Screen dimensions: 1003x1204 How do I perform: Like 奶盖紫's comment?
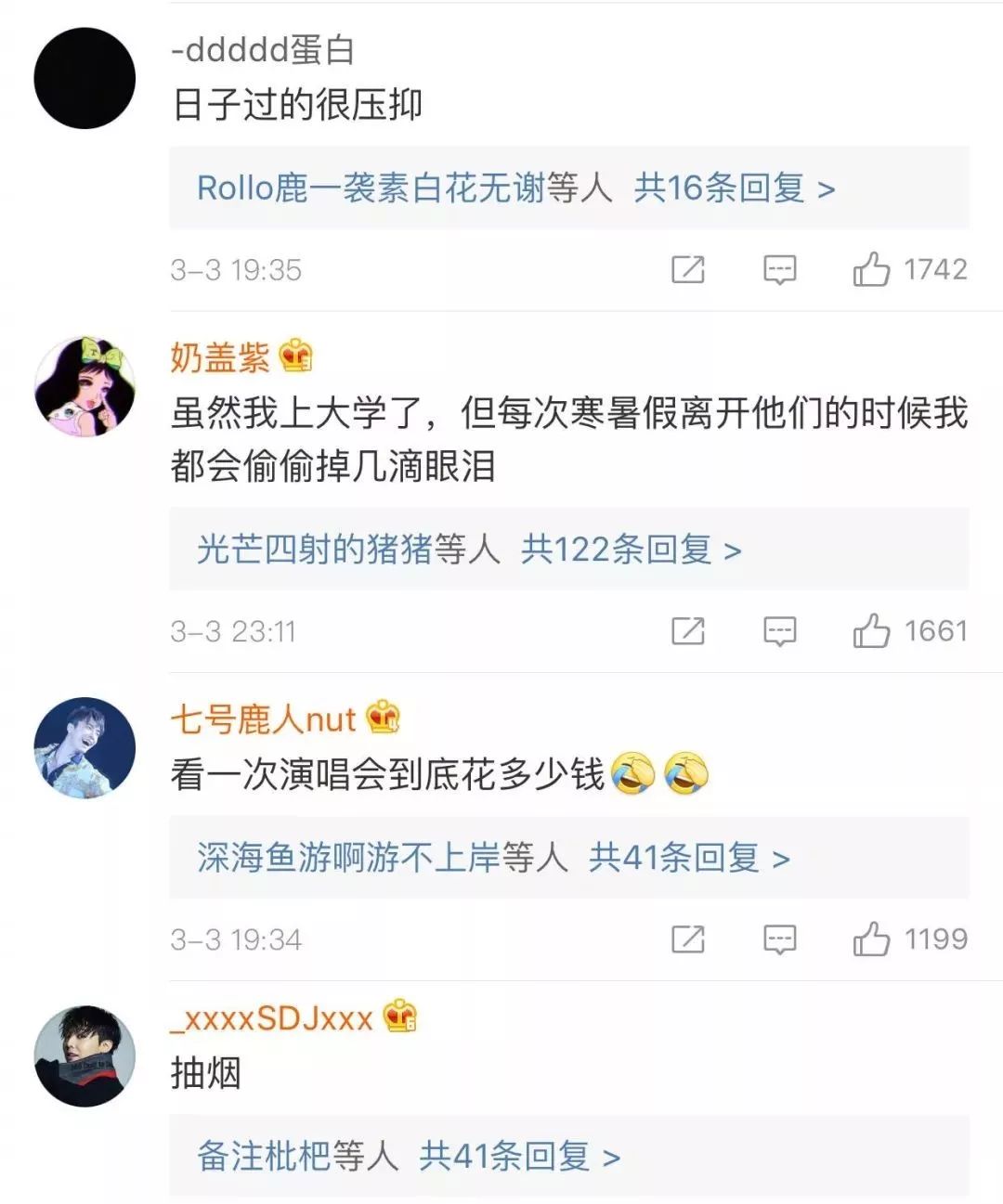click(x=871, y=631)
